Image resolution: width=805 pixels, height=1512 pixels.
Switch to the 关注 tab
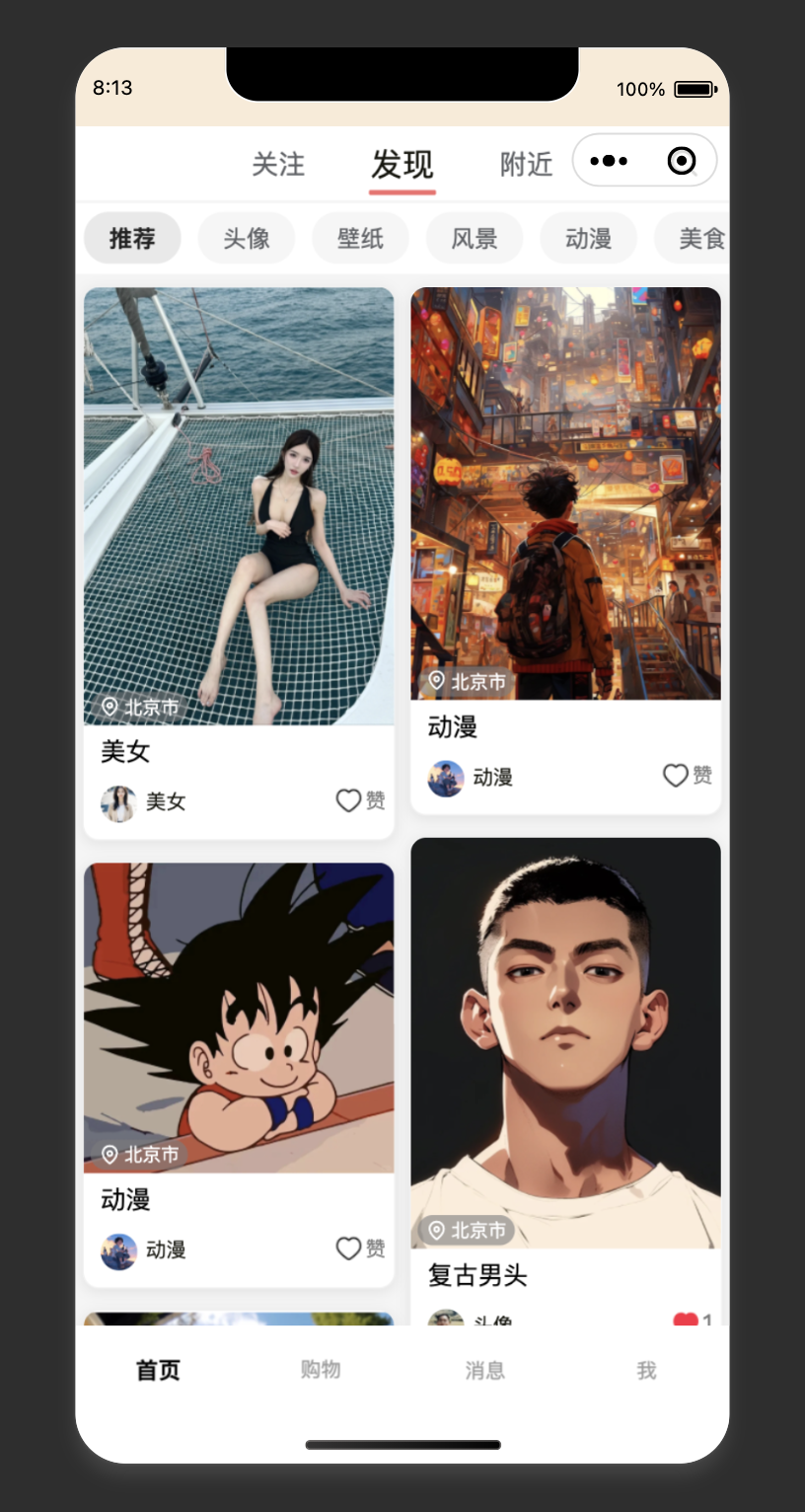[278, 164]
